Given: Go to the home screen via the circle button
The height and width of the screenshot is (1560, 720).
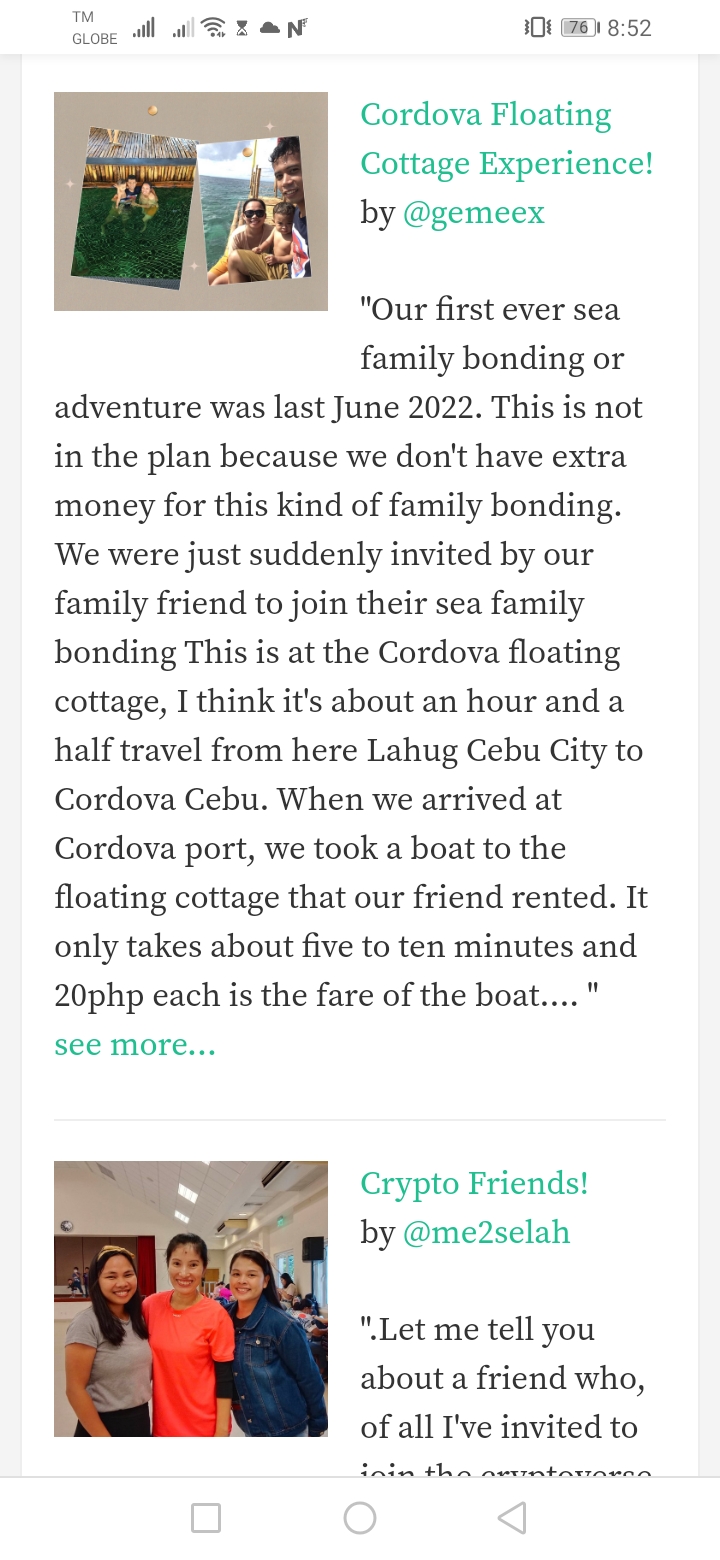Looking at the screenshot, I should [x=360, y=1518].
